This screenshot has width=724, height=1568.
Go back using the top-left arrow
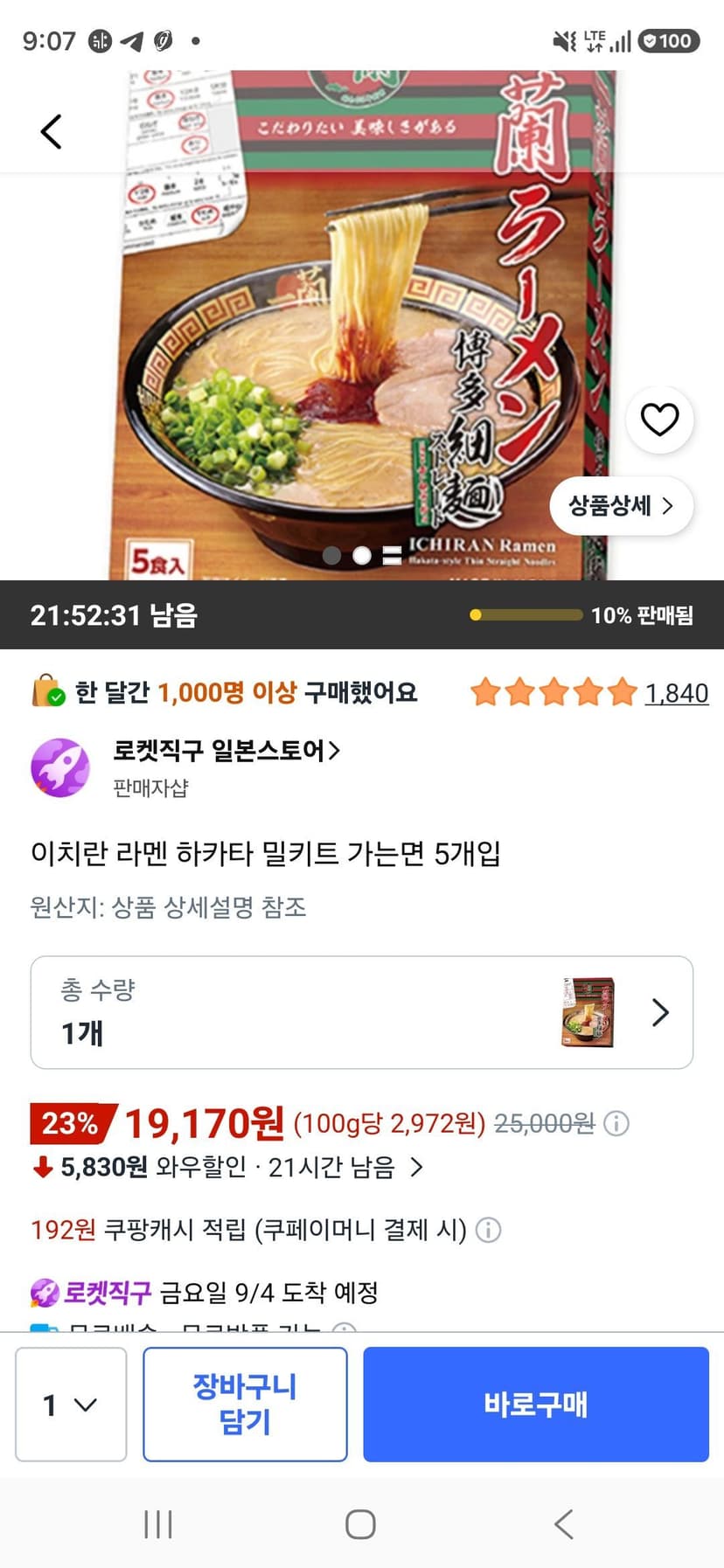point(52,132)
